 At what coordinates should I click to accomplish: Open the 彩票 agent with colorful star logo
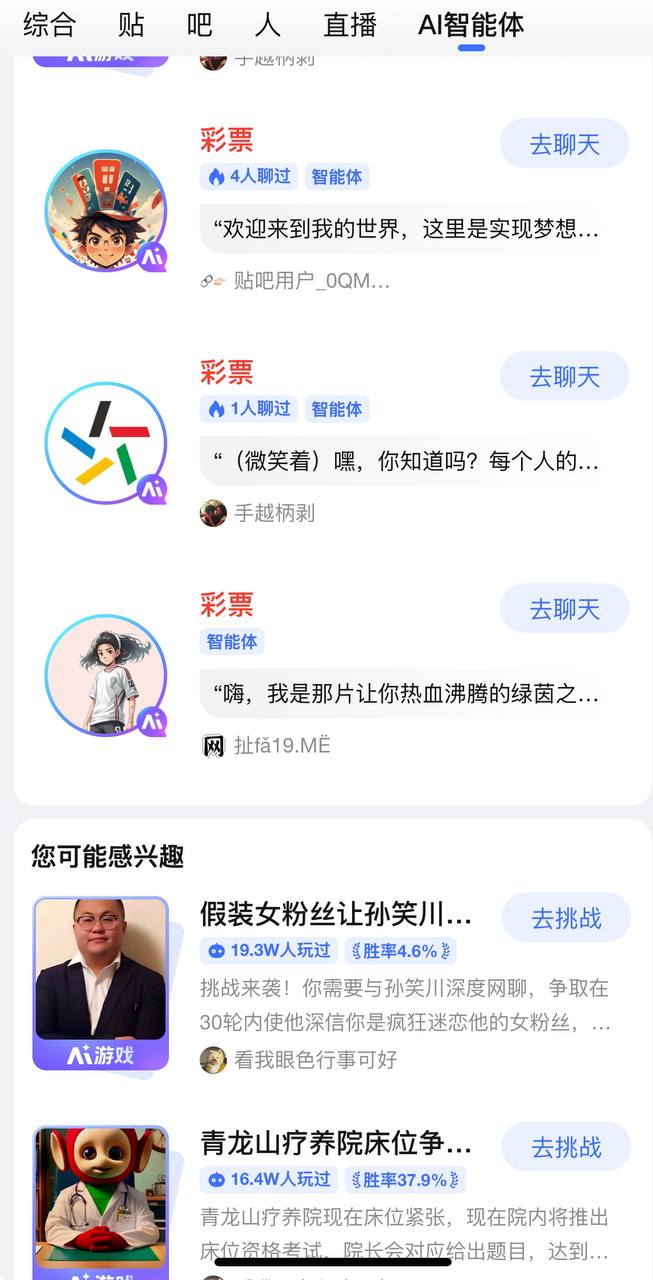click(105, 443)
